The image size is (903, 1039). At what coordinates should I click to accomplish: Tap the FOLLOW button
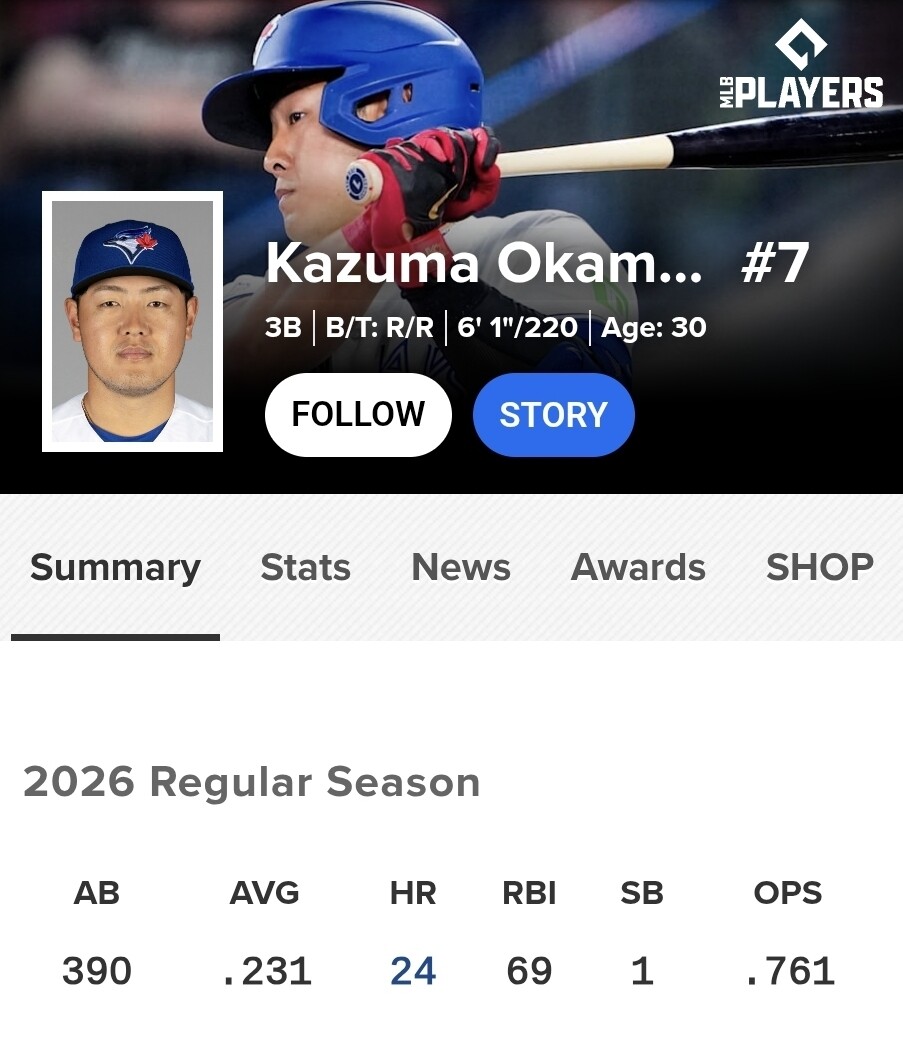point(358,414)
